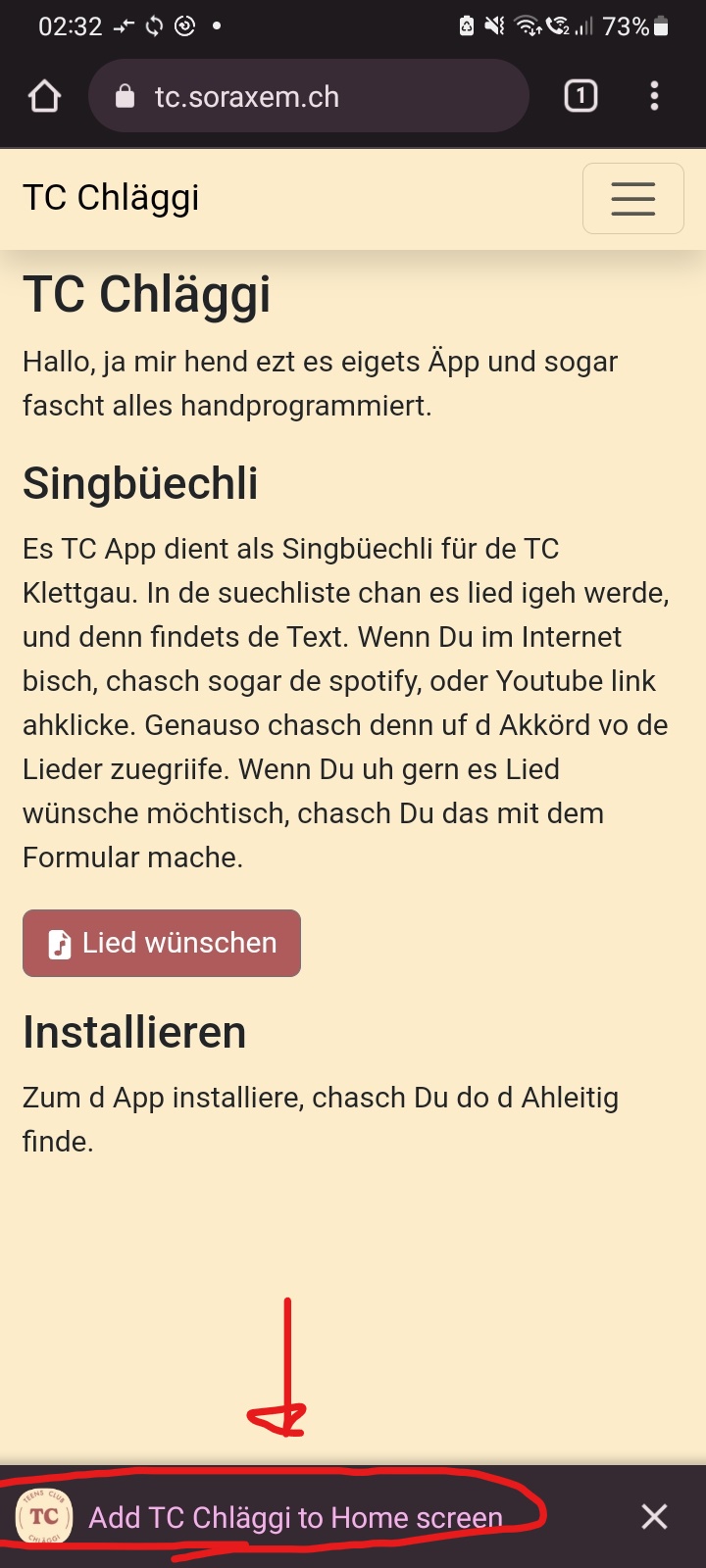Tap the TC Chläggi site header title
The height and width of the screenshot is (1568, 706).
(x=111, y=198)
